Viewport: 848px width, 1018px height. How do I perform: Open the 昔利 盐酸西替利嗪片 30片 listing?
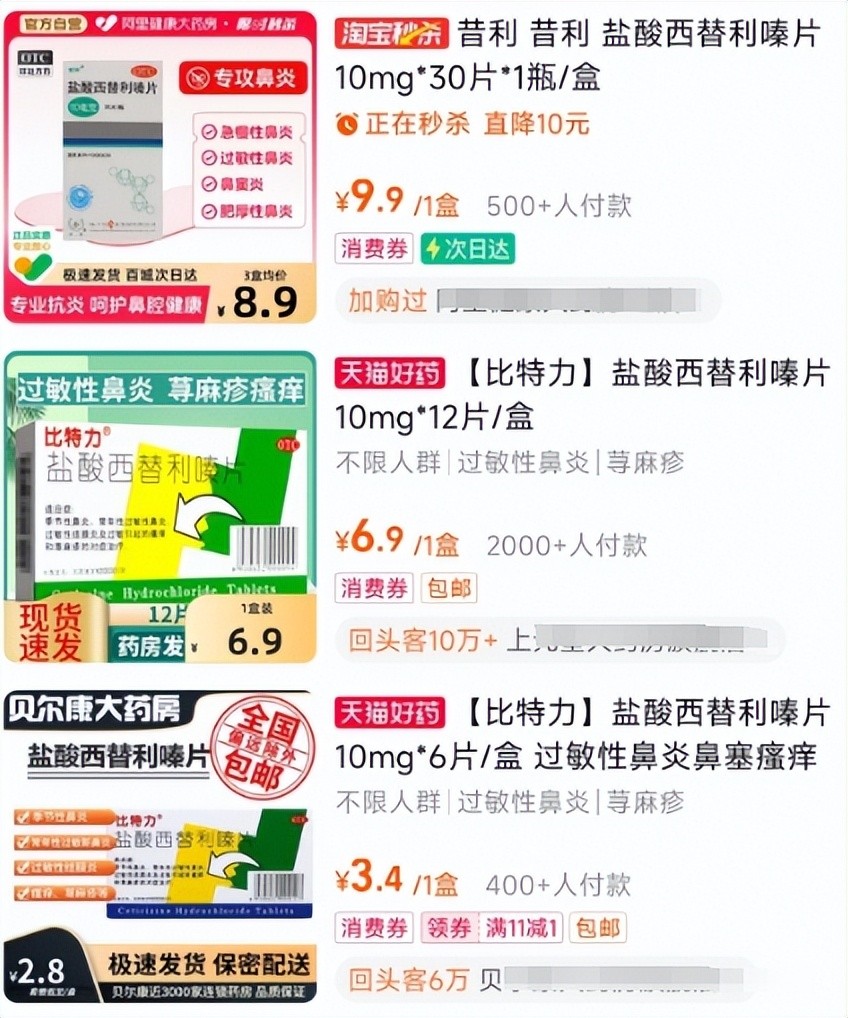pyautogui.click(x=590, y=55)
